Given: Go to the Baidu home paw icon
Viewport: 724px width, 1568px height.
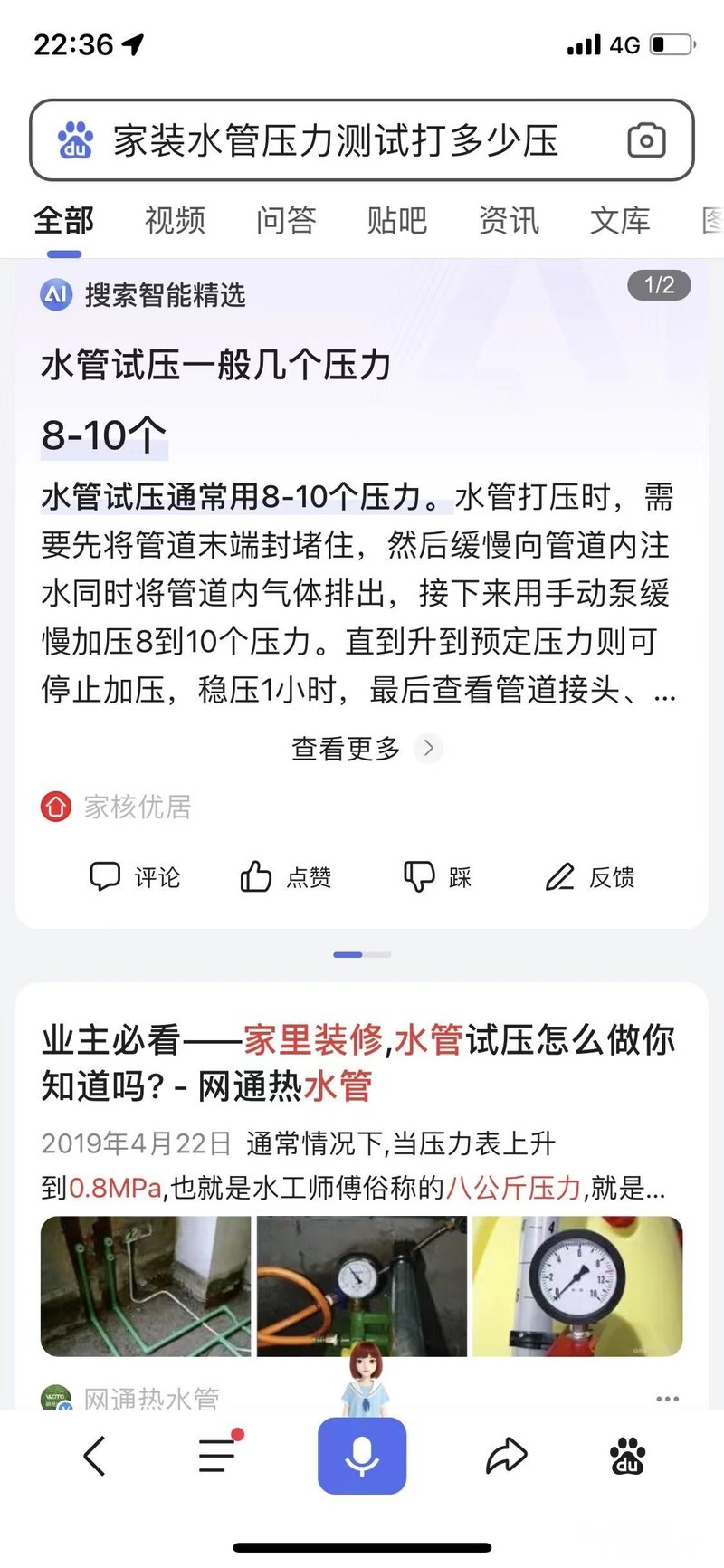Looking at the screenshot, I should point(627,1456).
